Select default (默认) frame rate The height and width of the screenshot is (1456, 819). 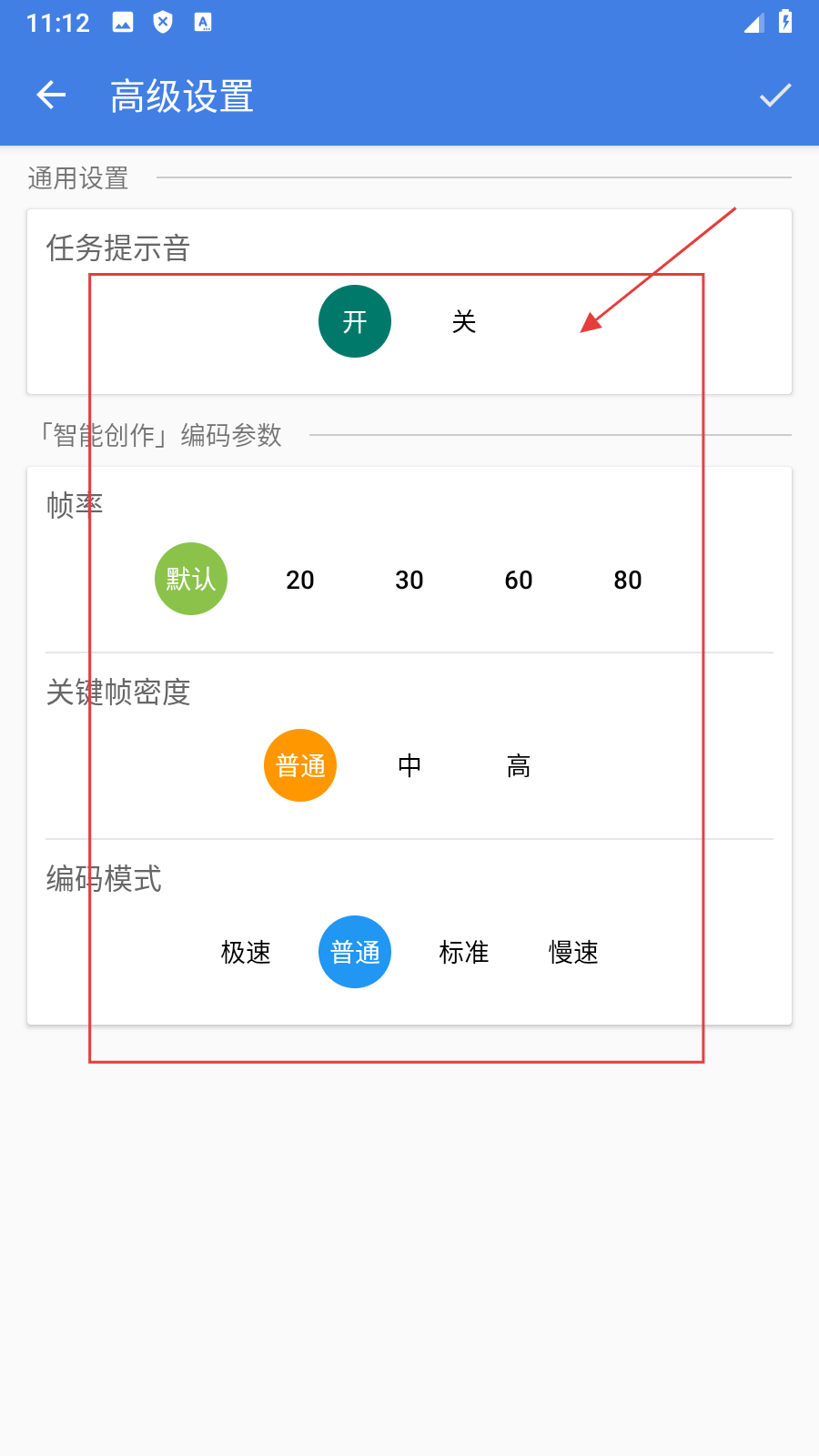click(x=191, y=580)
